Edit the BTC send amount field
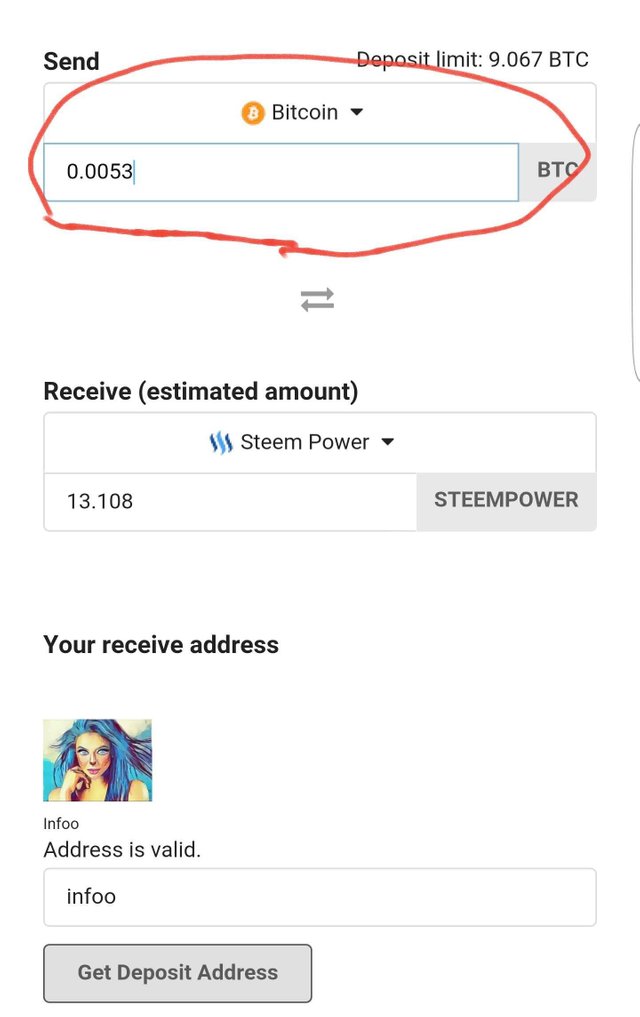This screenshot has width=640, height=1017. (280, 172)
